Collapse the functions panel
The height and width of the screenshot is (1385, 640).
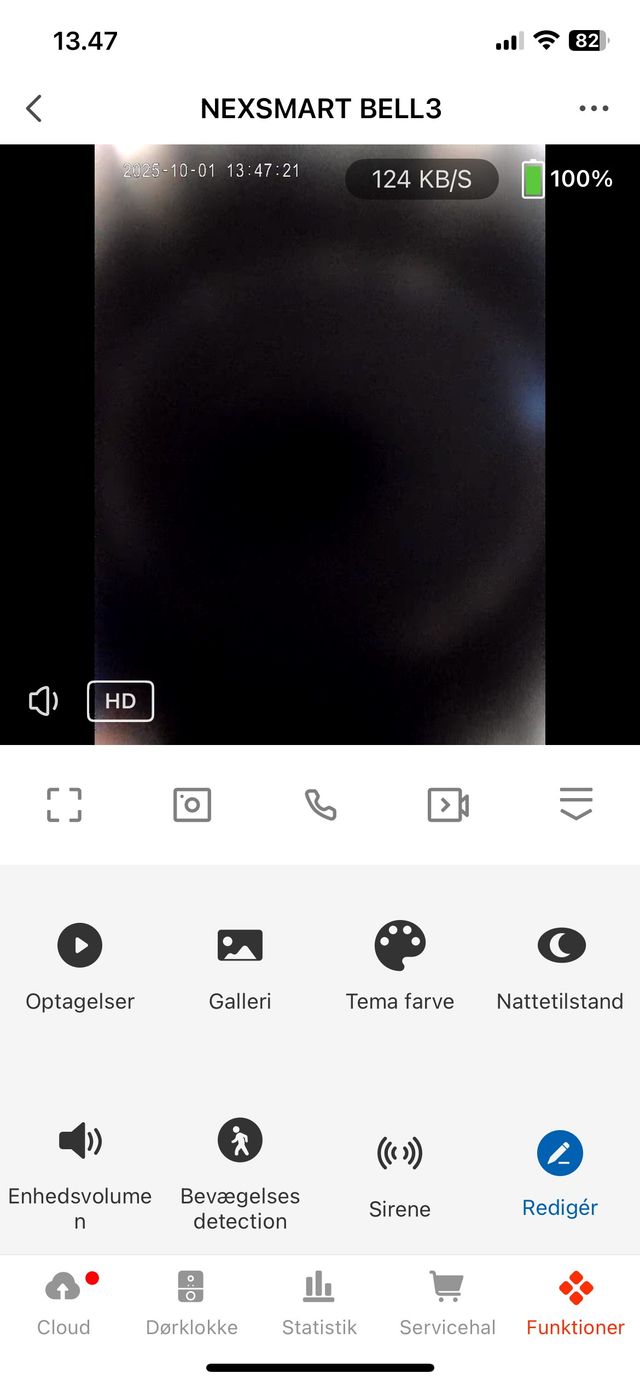click(x=576, y=804)
